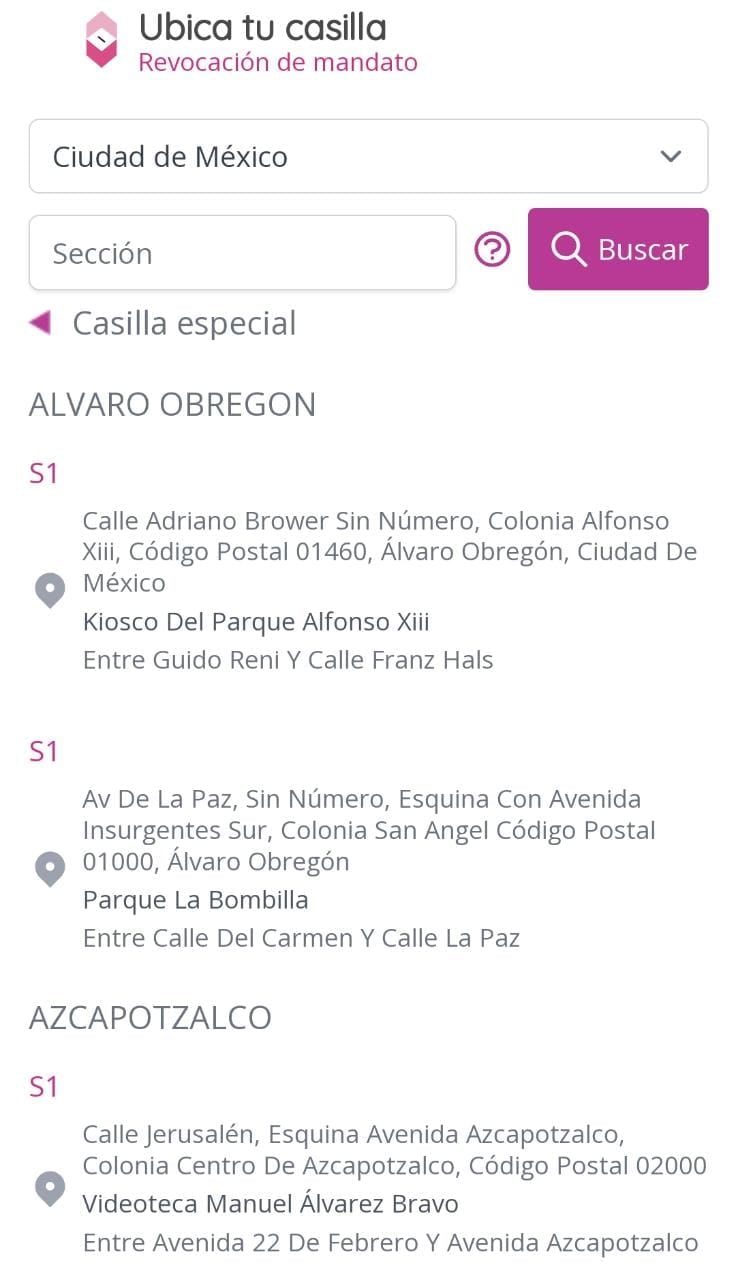Click the magnifier icon in Buscar button

click(x=568, y=249)
